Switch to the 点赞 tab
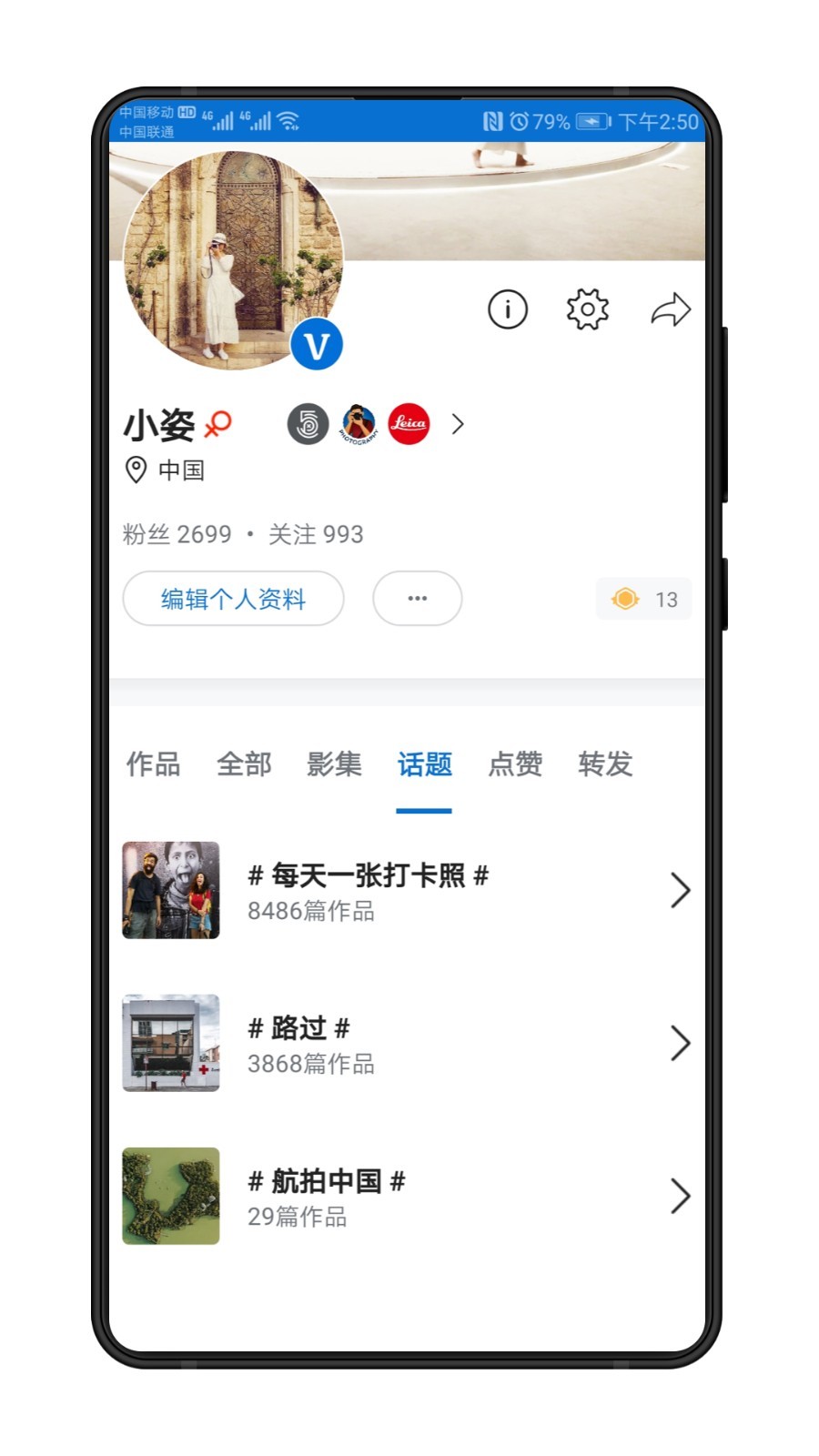The image size is (819, 1456). click(513, 765)
